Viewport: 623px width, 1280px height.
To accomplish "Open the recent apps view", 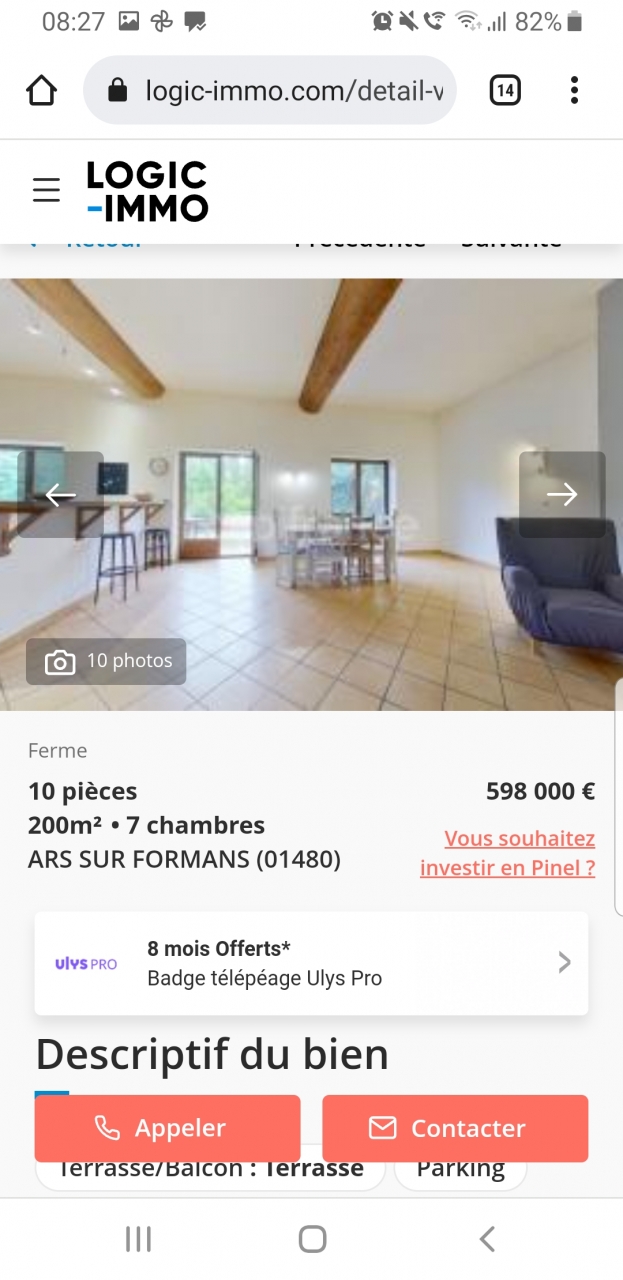I will coord(138,1239).
